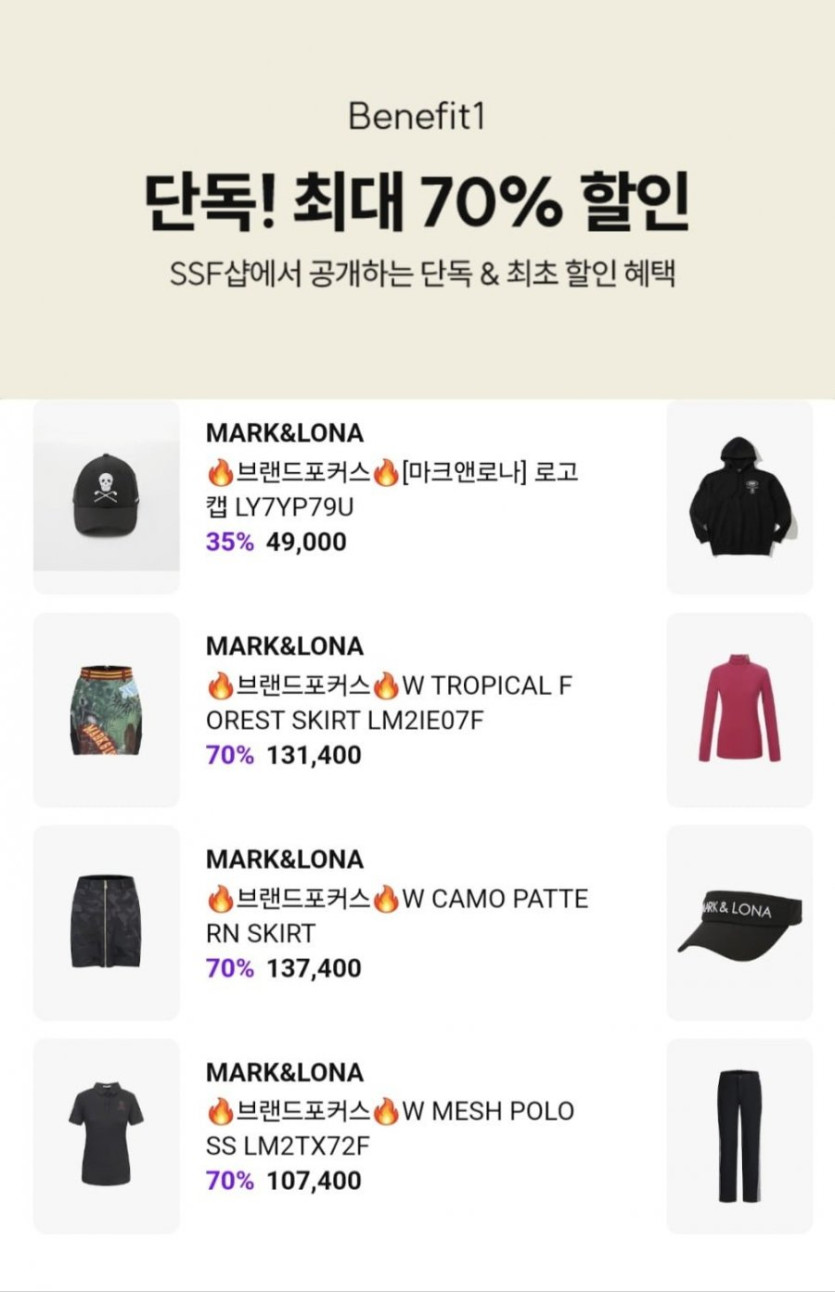View the W TROPICAL FOREST SKIRT item
835x1292 pixels.
click(x=389, y=702)
